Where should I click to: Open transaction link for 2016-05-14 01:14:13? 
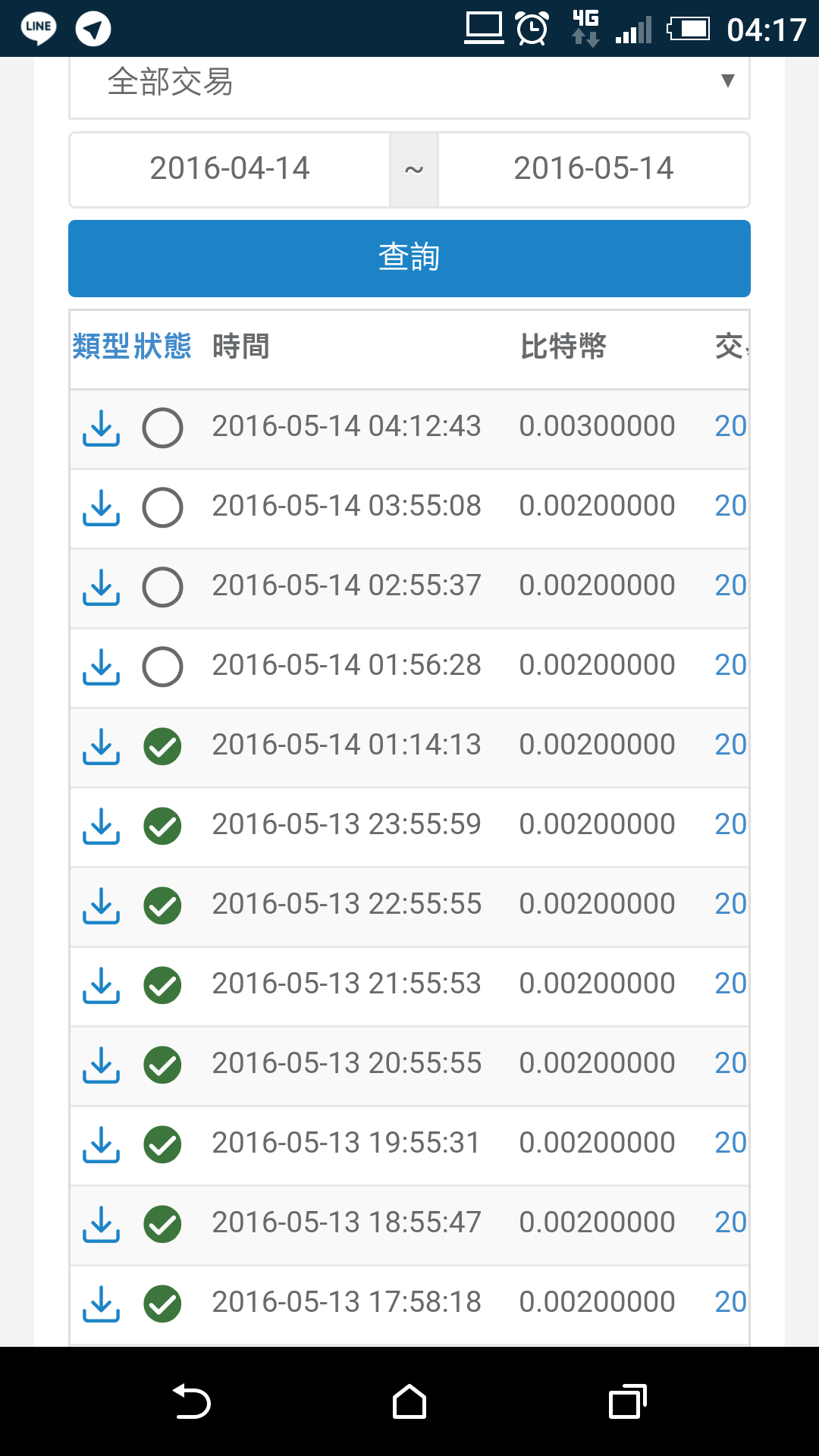(731, 745)
